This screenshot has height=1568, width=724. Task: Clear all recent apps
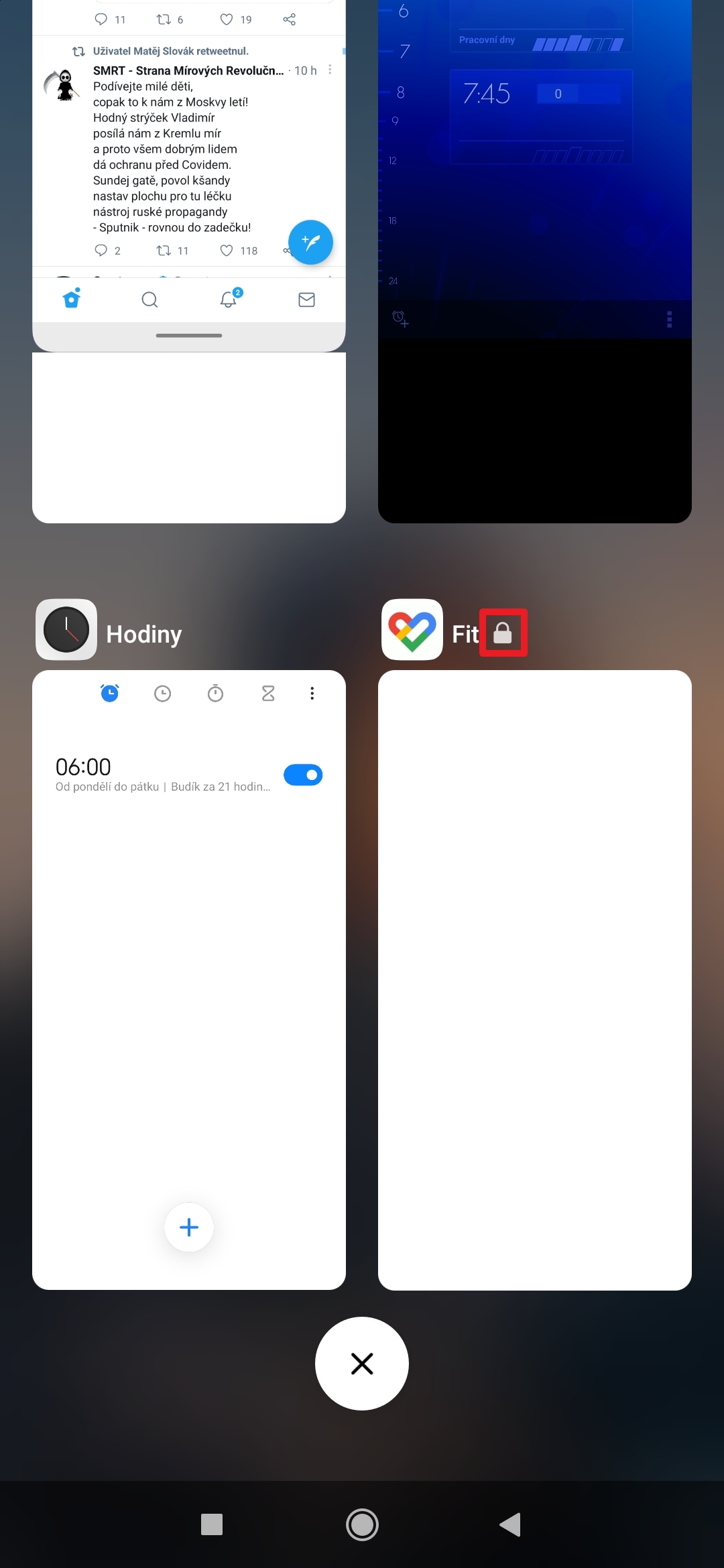click(x=362, y=1363)
